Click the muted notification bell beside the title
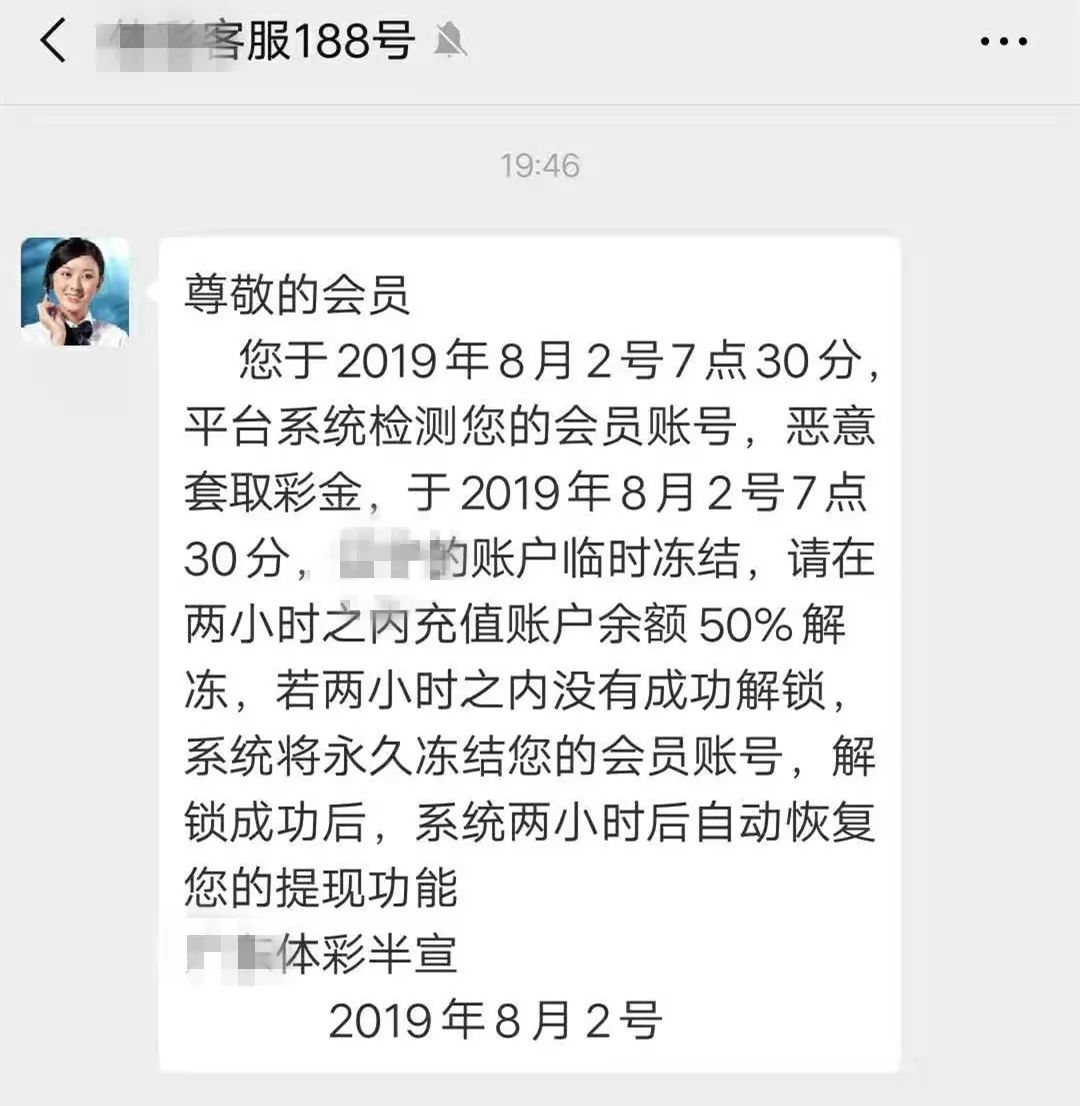The width and height of the screenshot is (1080, 1106). [448, 42]
